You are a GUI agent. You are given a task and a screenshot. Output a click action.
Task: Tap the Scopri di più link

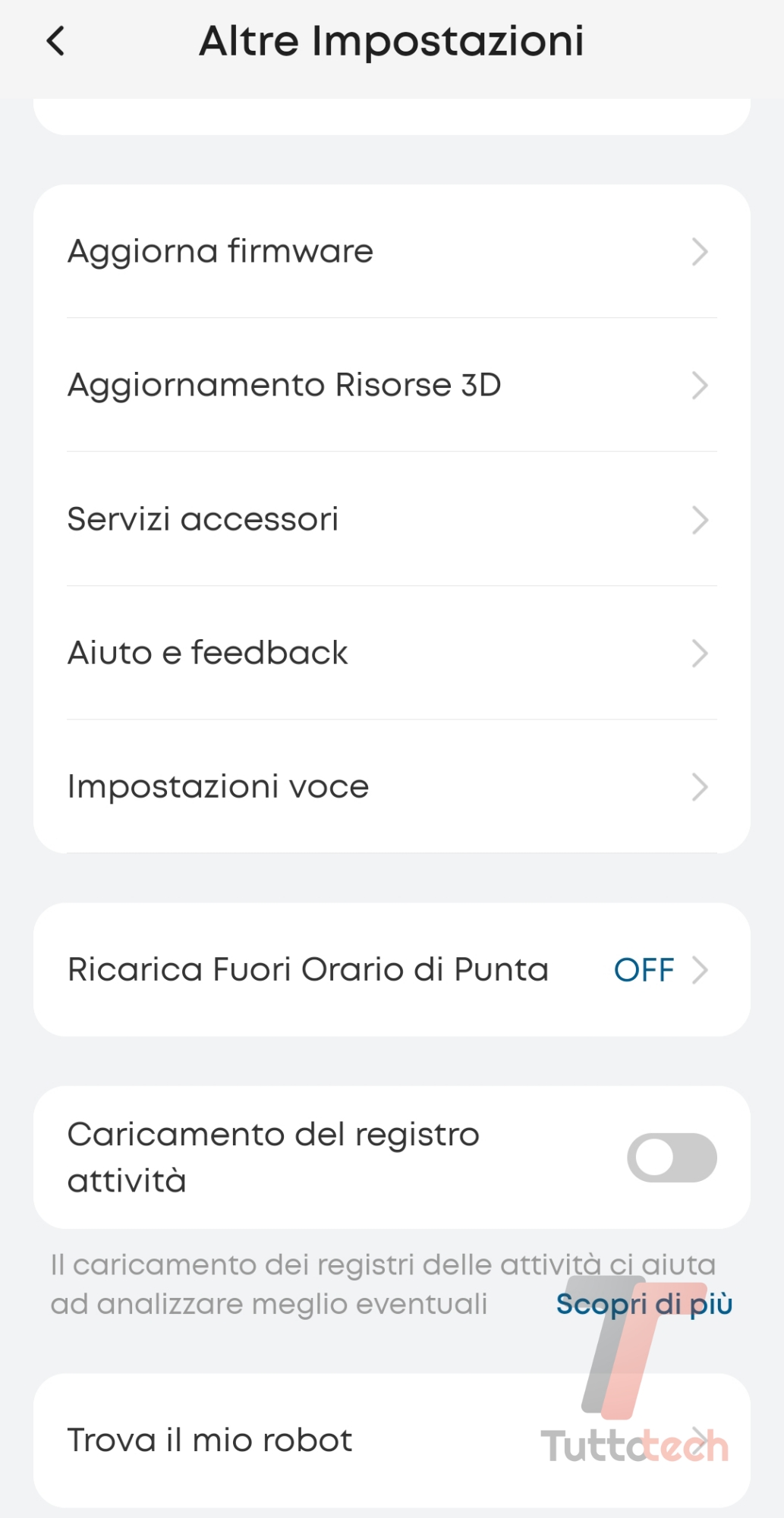click(x=644, y=1304)
